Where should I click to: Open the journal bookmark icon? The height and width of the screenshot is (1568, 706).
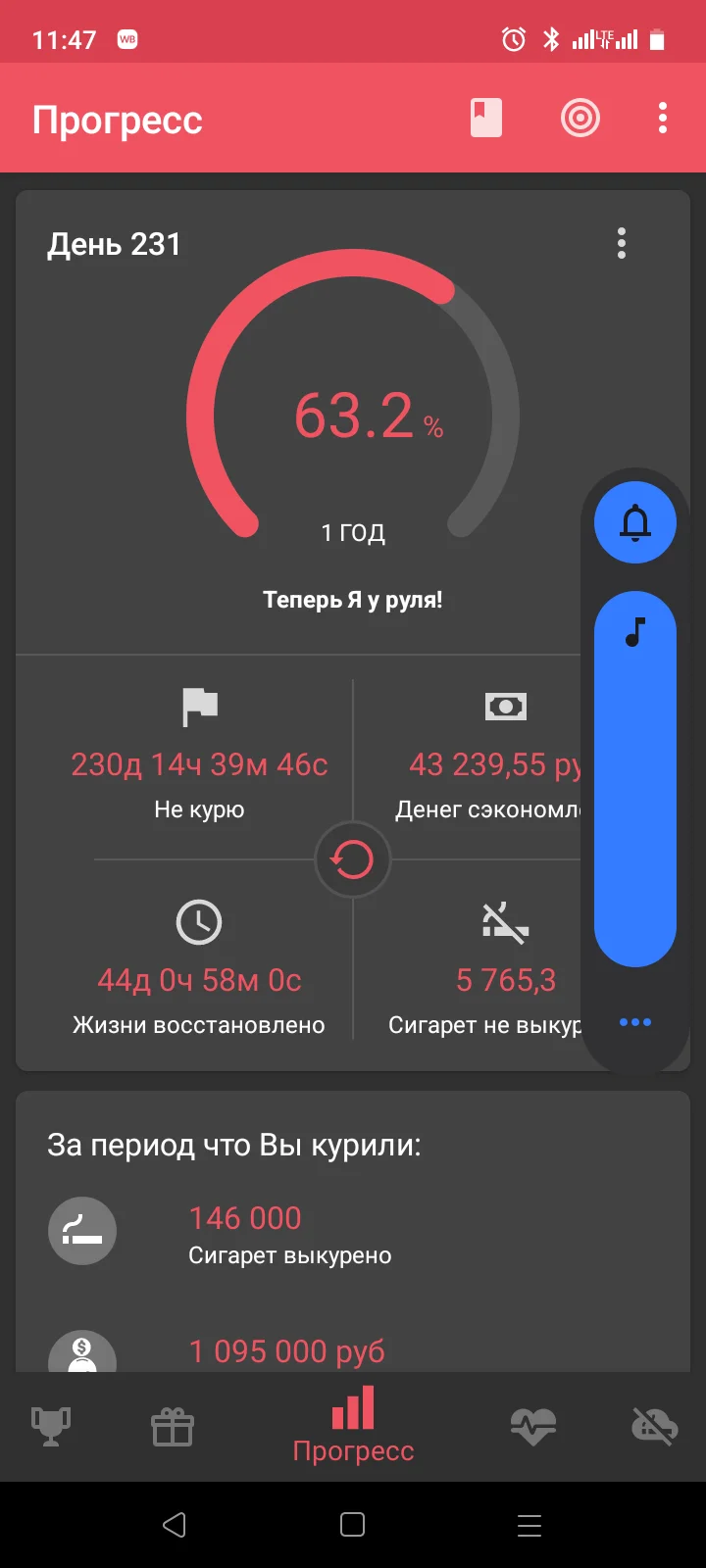[x=486, y=118]
